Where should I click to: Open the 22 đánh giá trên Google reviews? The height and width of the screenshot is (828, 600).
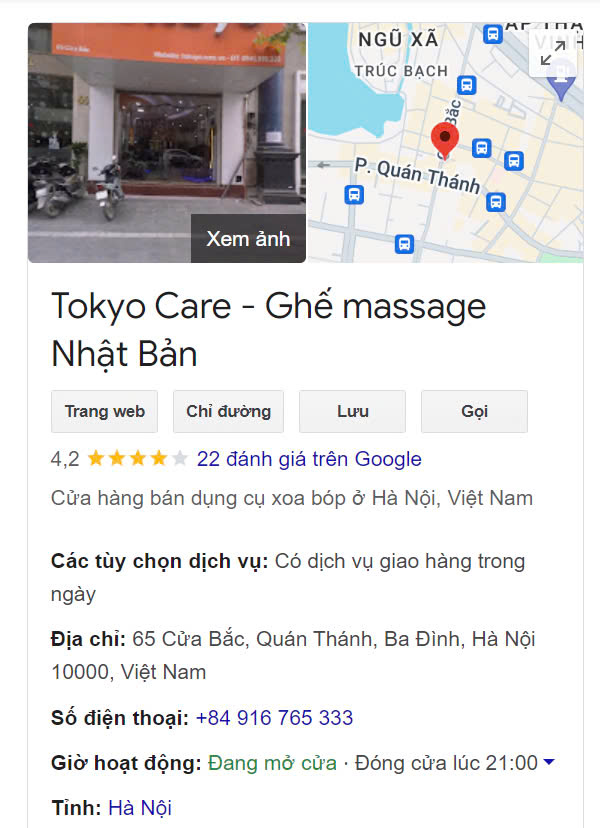(309, 459)
